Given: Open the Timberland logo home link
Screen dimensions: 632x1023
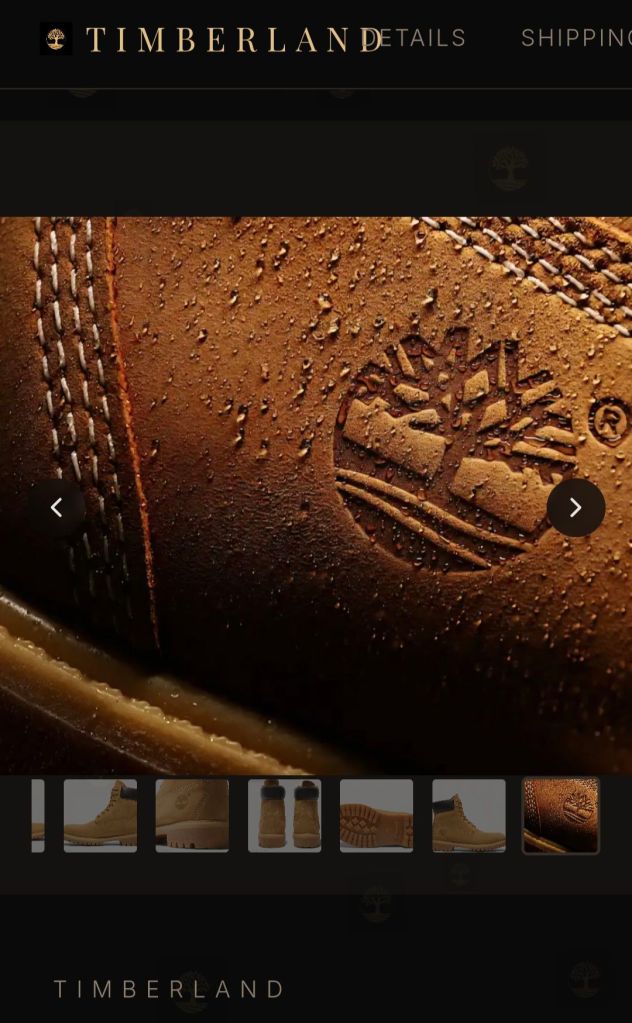Looking at the screenshot, I should pos(210,40).
